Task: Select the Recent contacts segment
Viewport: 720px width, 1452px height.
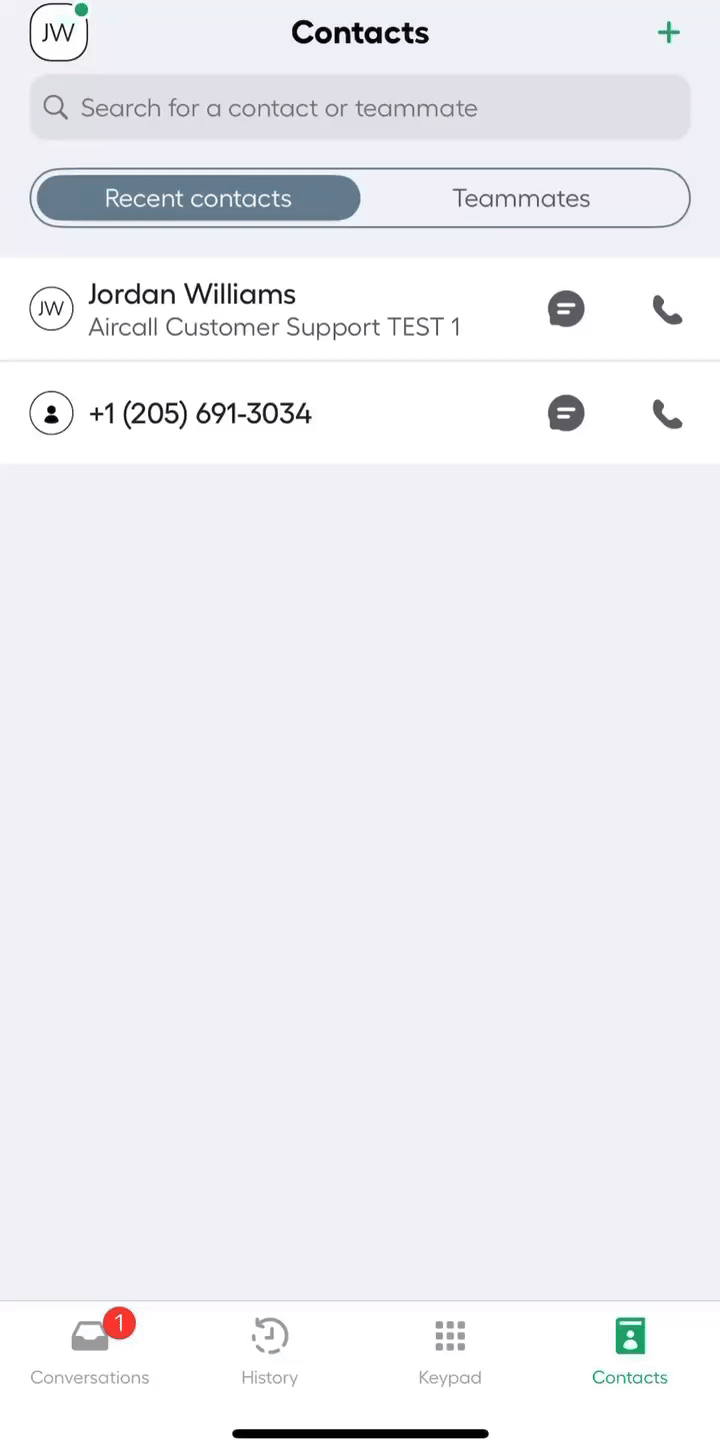Action: pos(198,198)
